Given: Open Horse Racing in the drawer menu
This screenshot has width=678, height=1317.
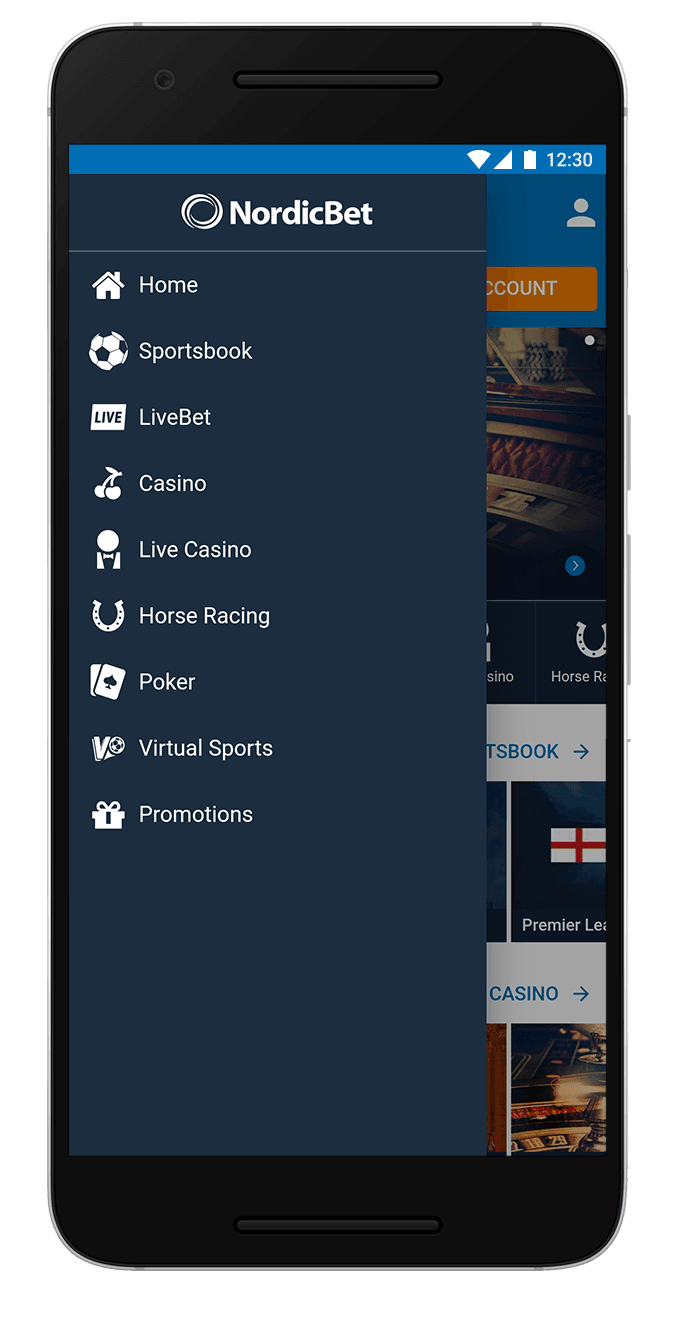Looking at the screenshot, I should click(203, 616).
